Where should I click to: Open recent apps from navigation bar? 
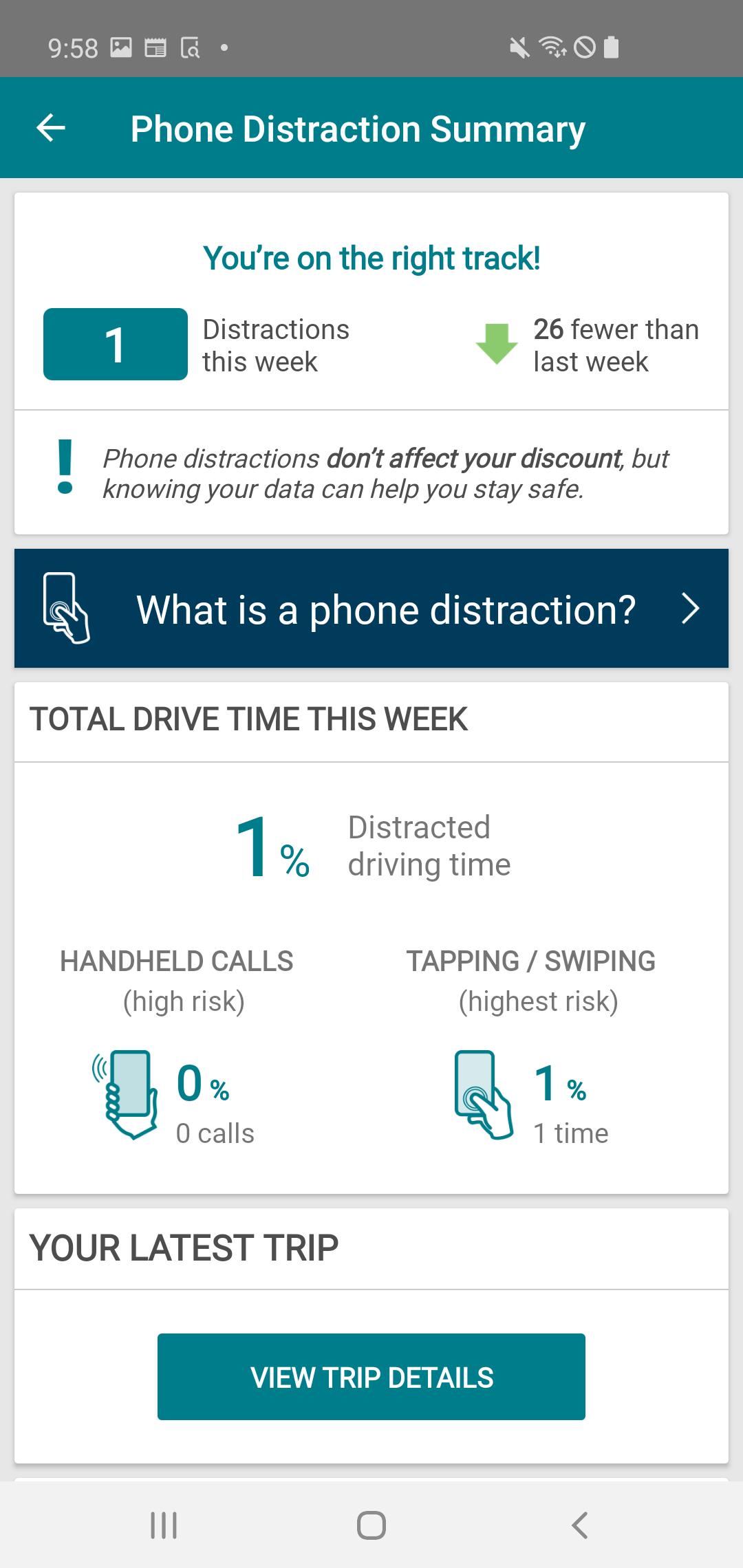(164, 1525)
